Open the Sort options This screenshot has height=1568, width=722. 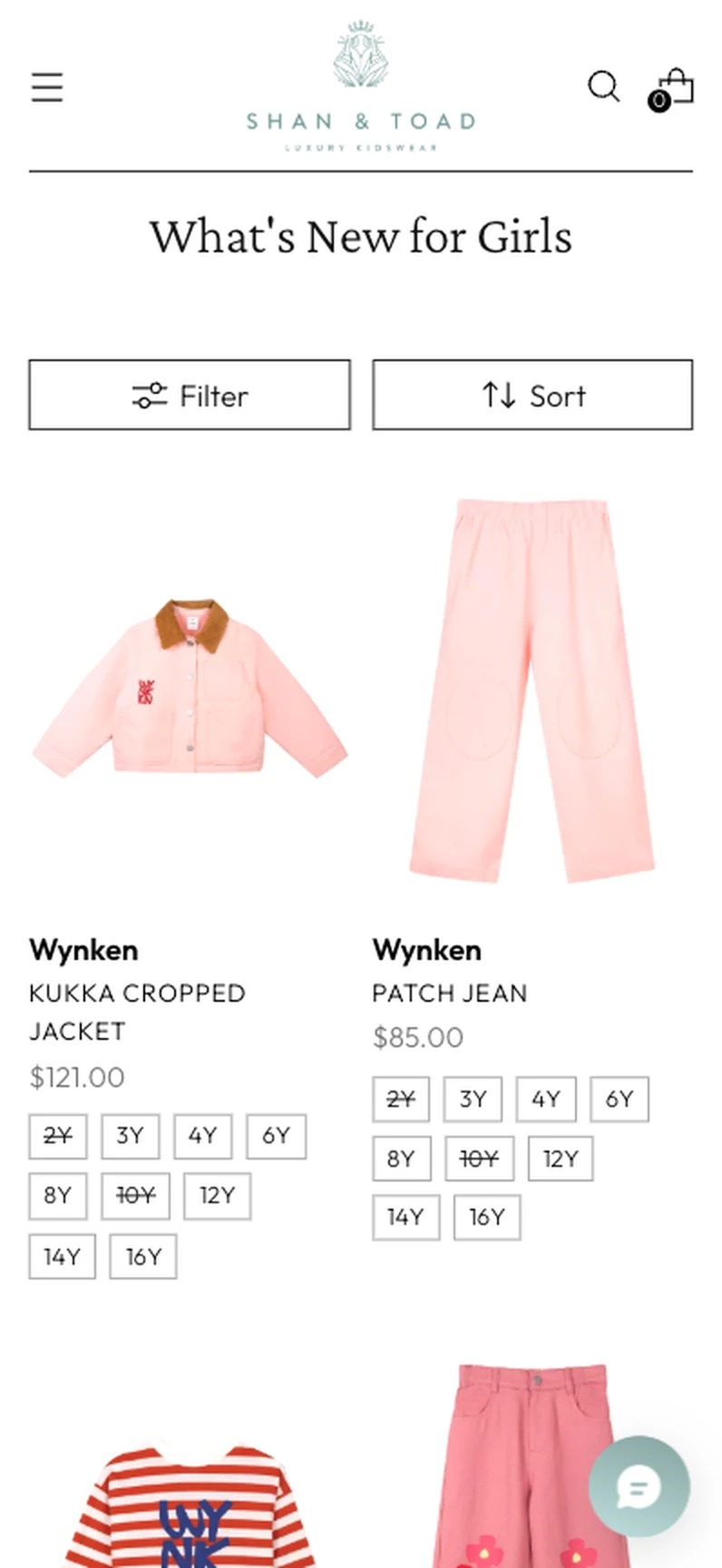point(532,395)
